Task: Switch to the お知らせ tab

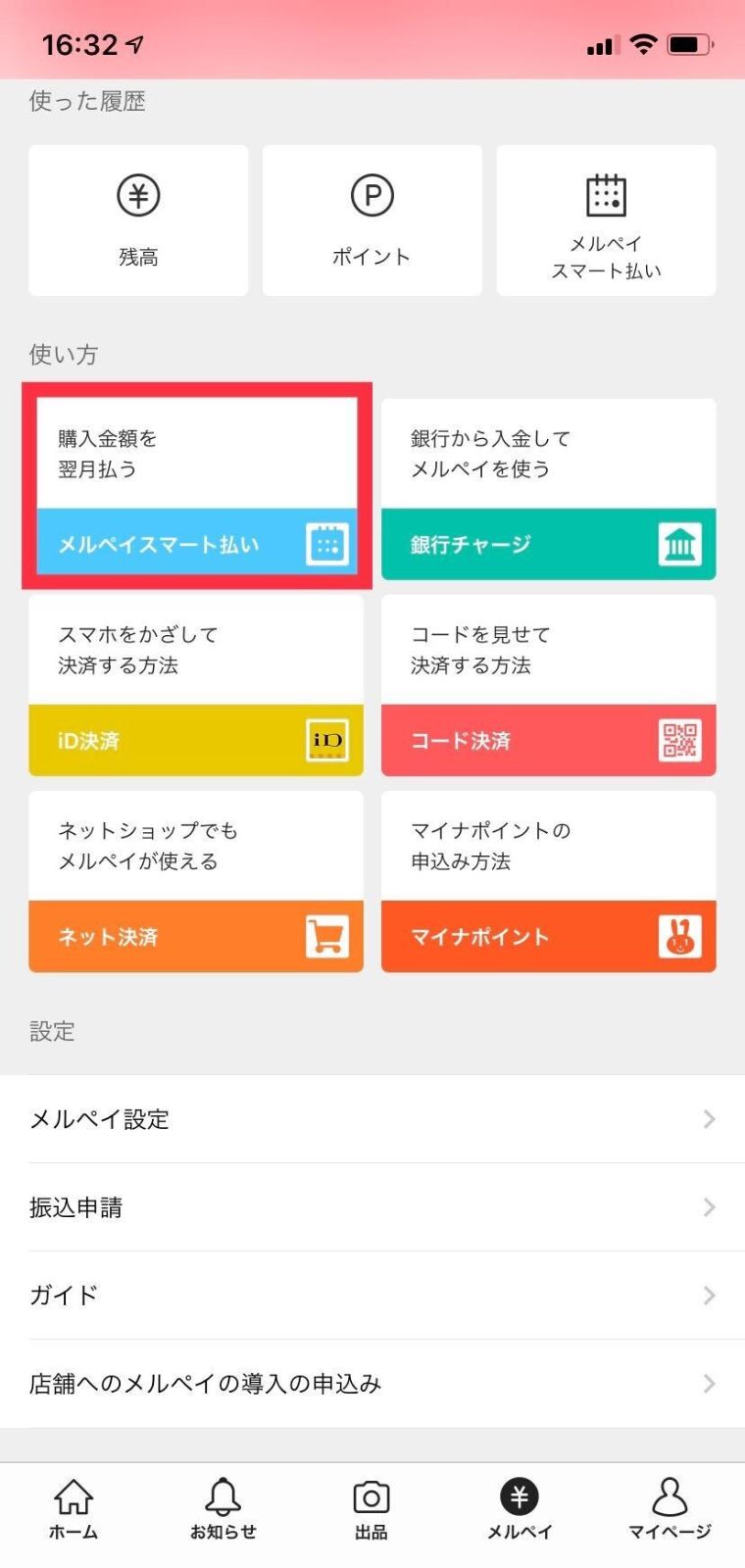Action: [223, 1509]
